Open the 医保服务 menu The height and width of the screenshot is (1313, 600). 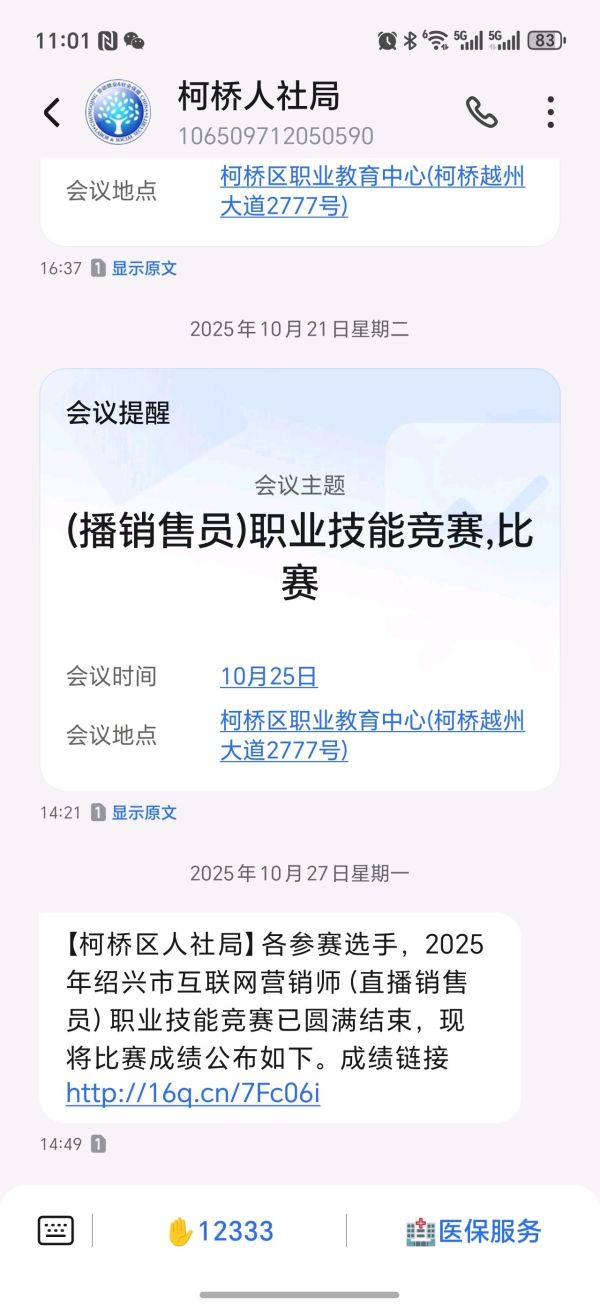pos(473,1231)
